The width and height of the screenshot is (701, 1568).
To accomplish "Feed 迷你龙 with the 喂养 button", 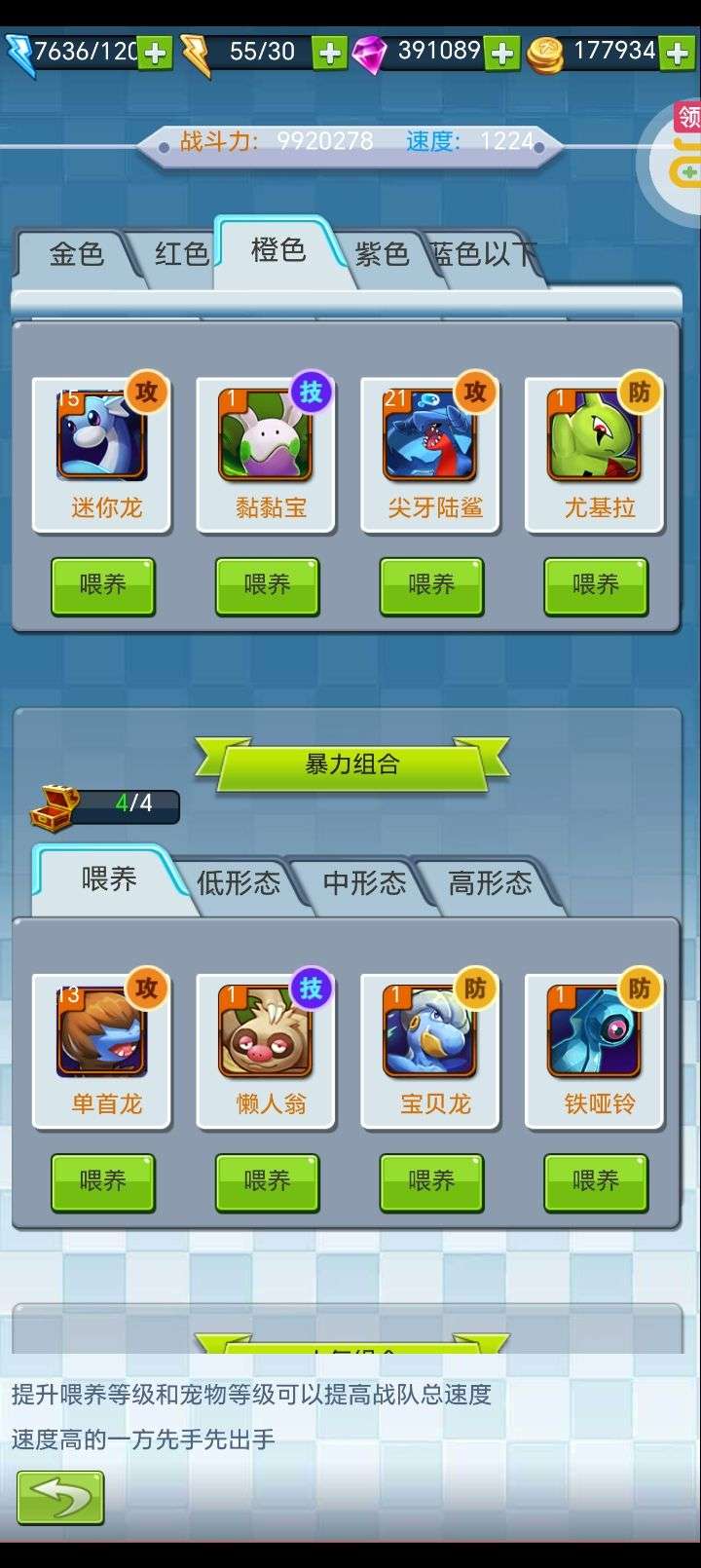I will tap(103, 585).
